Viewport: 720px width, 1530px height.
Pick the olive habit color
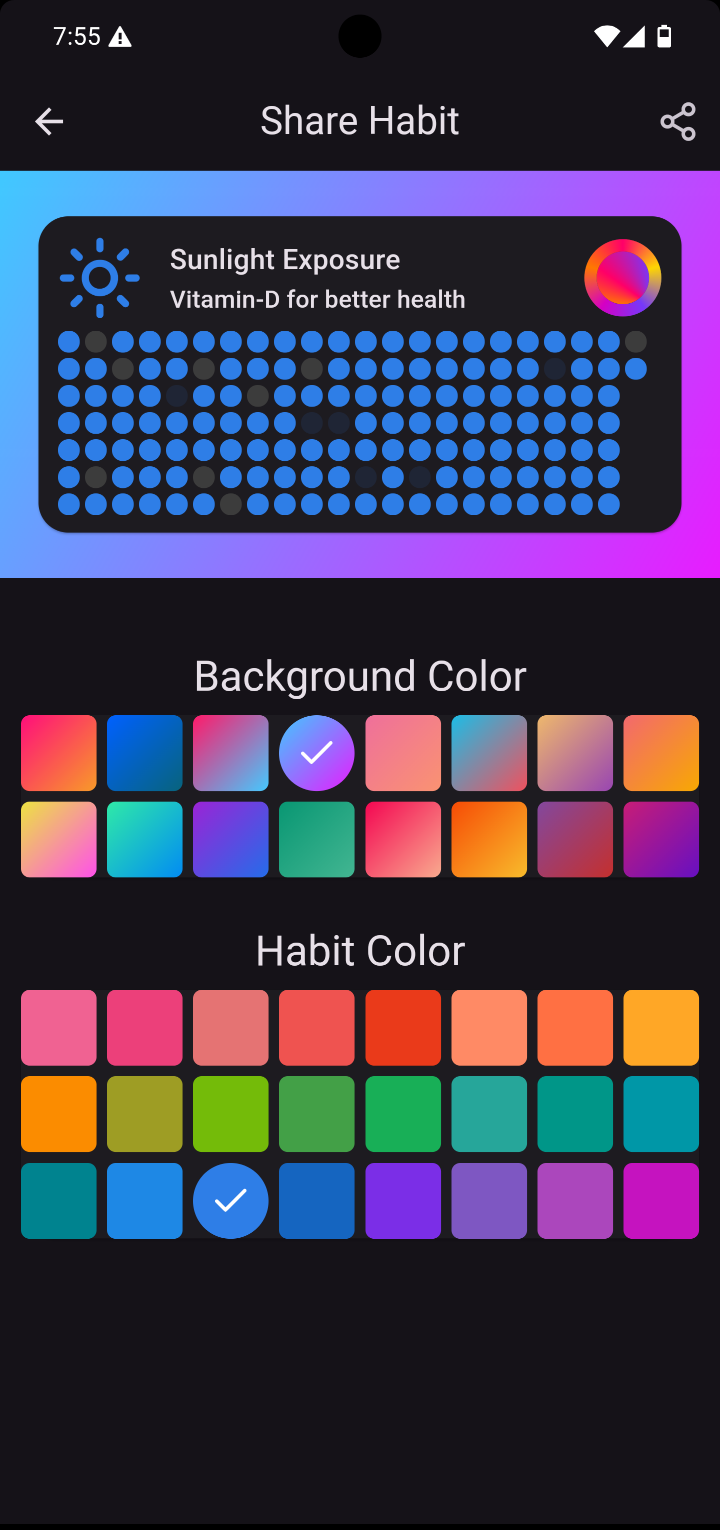click(145, 1114)
